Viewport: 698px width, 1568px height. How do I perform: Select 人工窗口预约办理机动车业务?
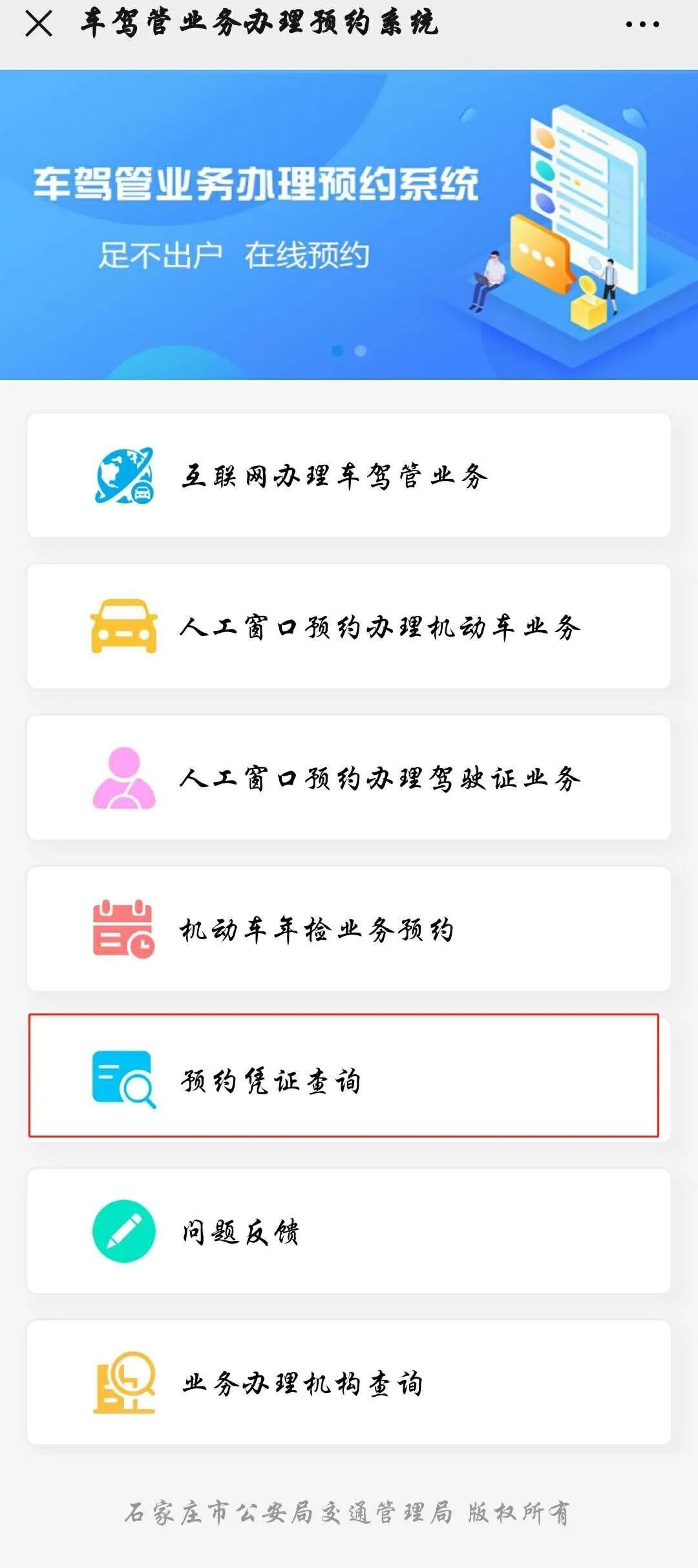point(348,626)
